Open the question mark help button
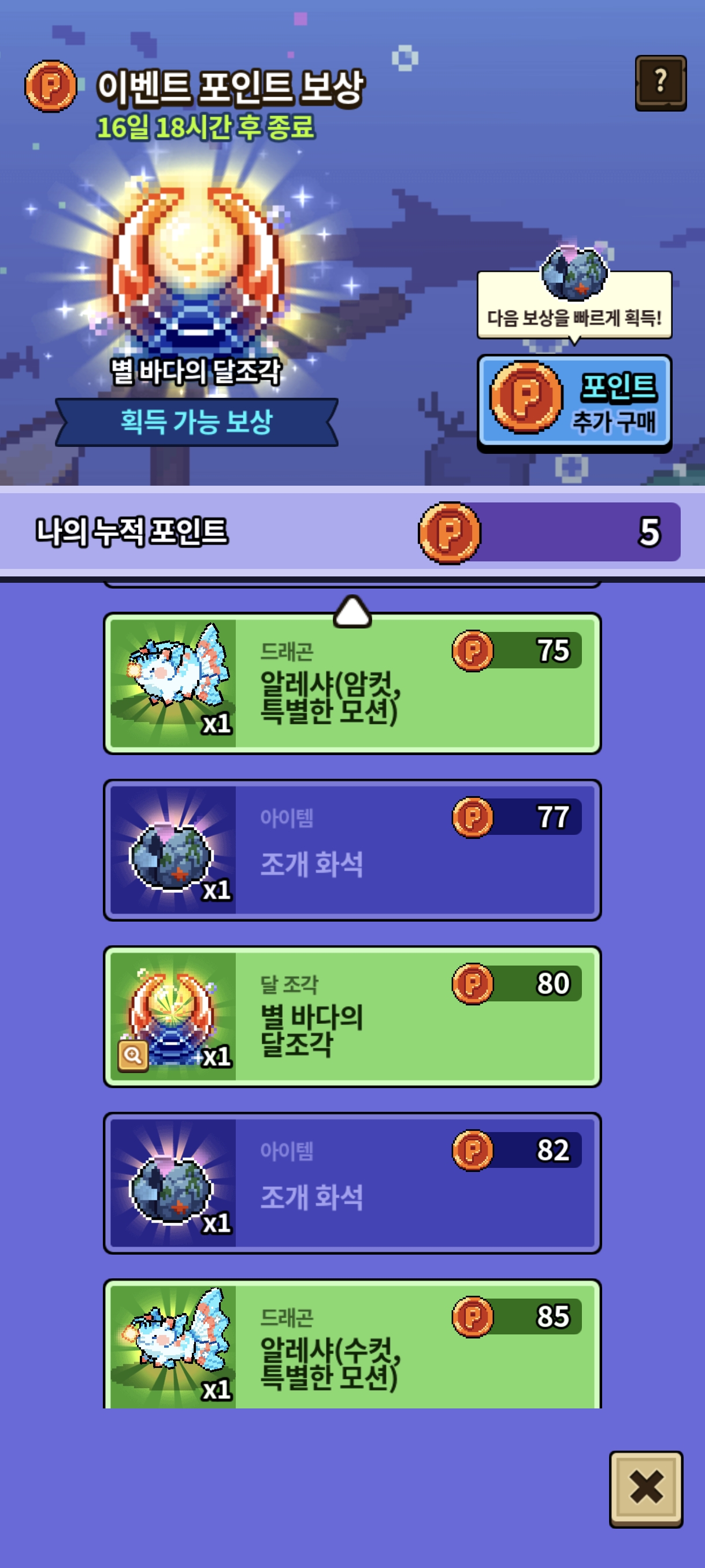Viewport: 705px width, 1568px height. 661,83
